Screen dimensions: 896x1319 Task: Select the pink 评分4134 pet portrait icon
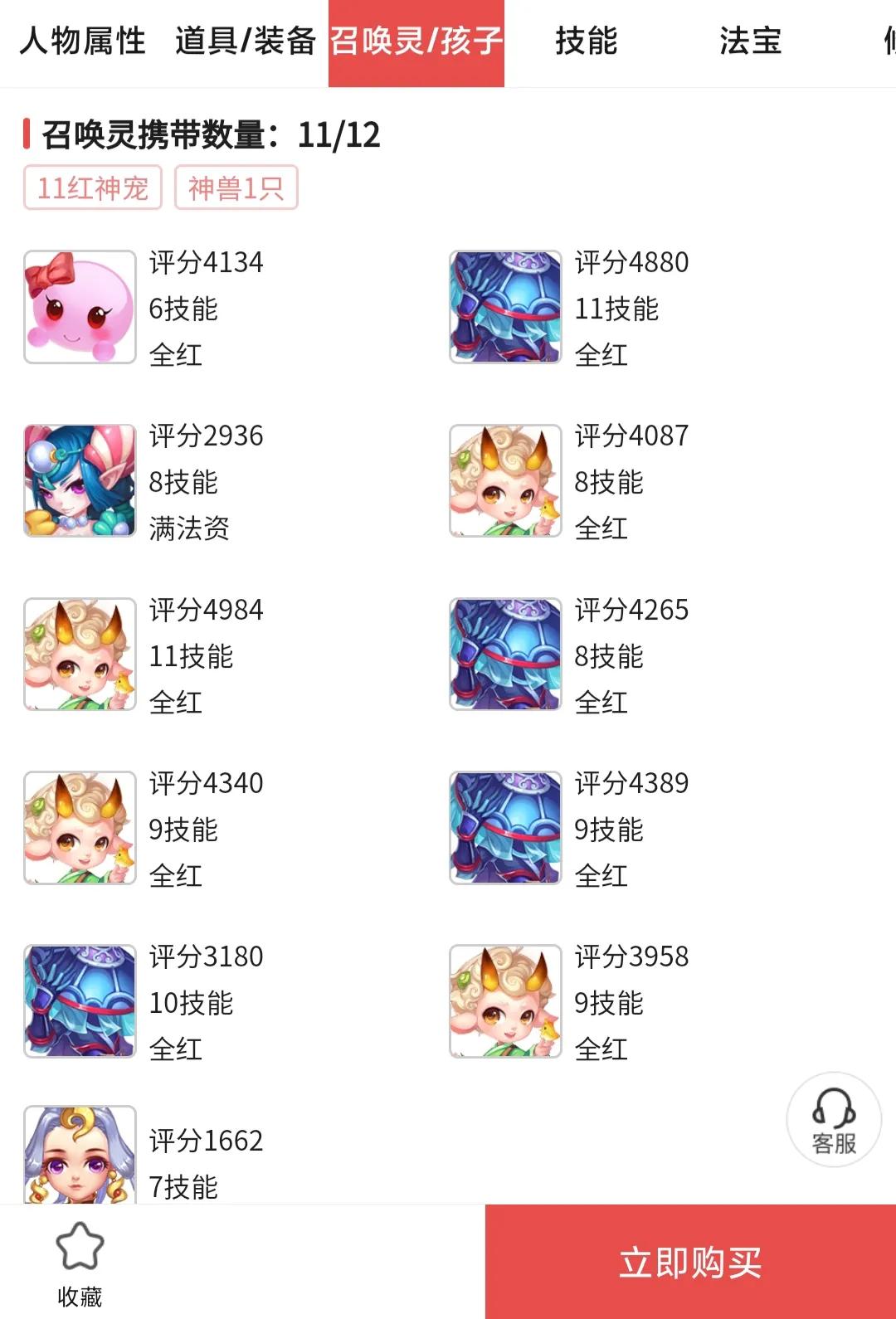(x=80, y=307)
